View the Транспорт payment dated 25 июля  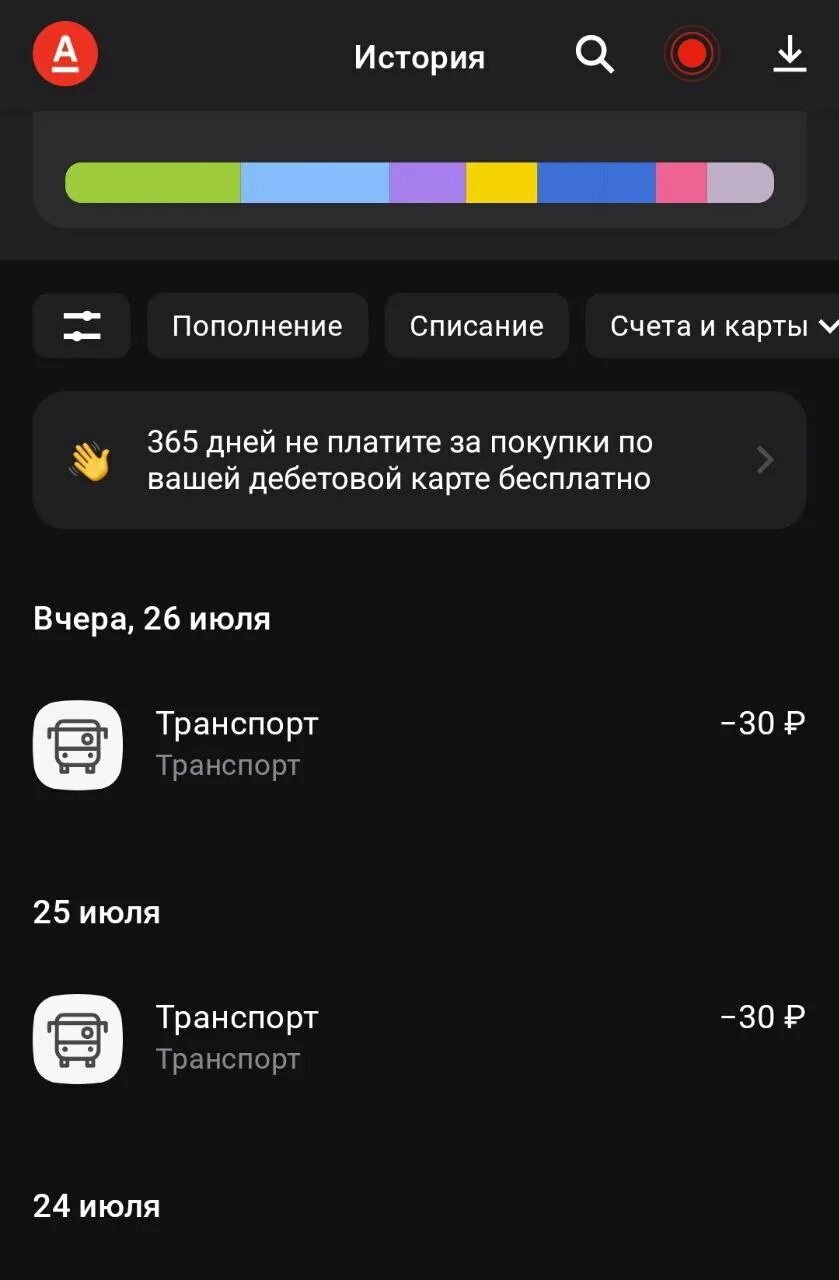[419, 1038]
